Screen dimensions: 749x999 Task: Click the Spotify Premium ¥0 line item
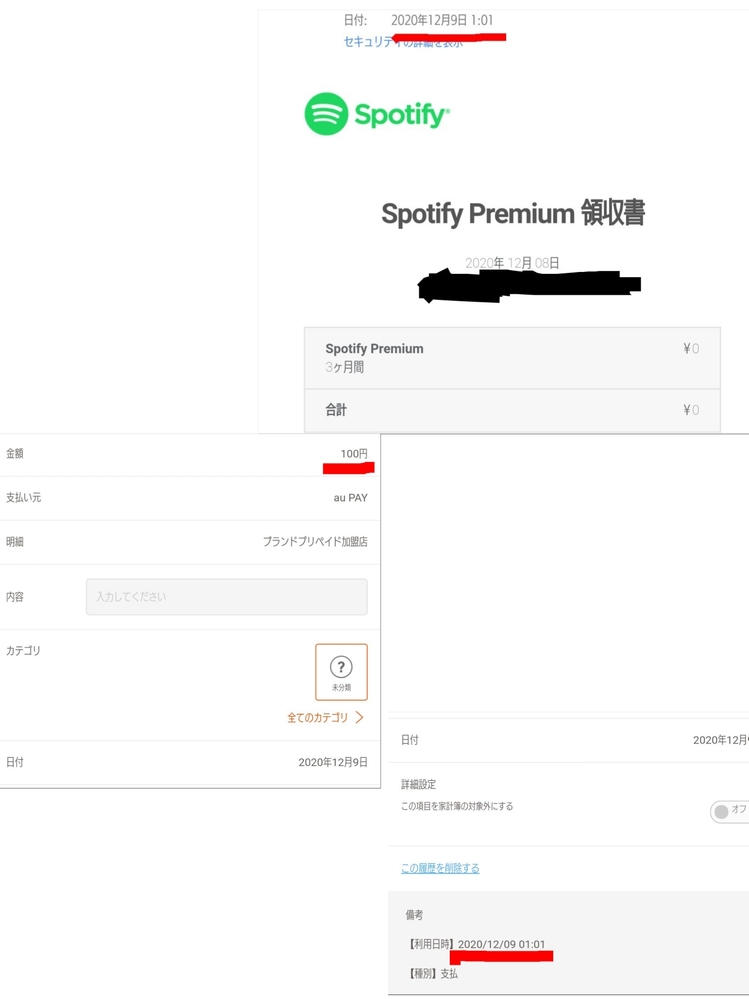511,357
